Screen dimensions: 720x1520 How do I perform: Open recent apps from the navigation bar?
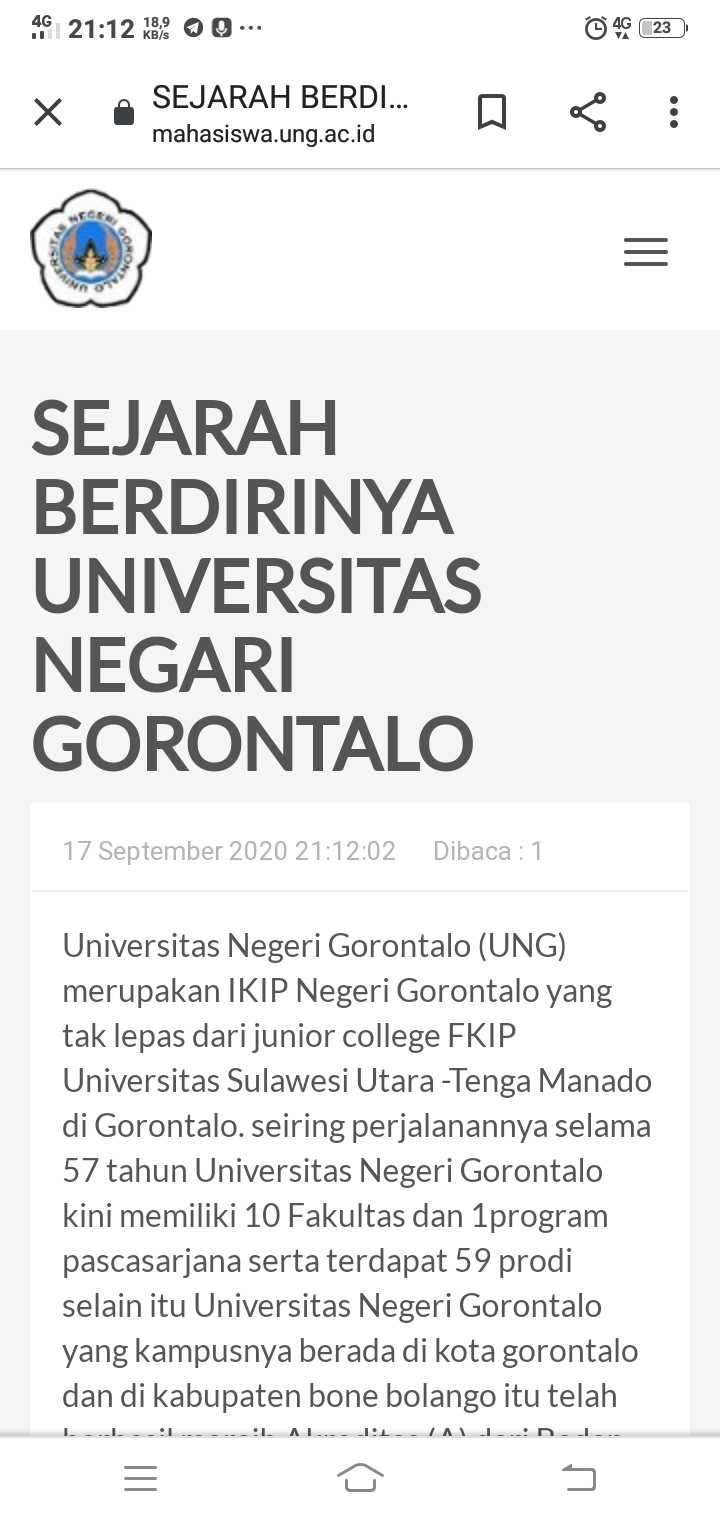pyautogui.click(x=140, y=1478)
